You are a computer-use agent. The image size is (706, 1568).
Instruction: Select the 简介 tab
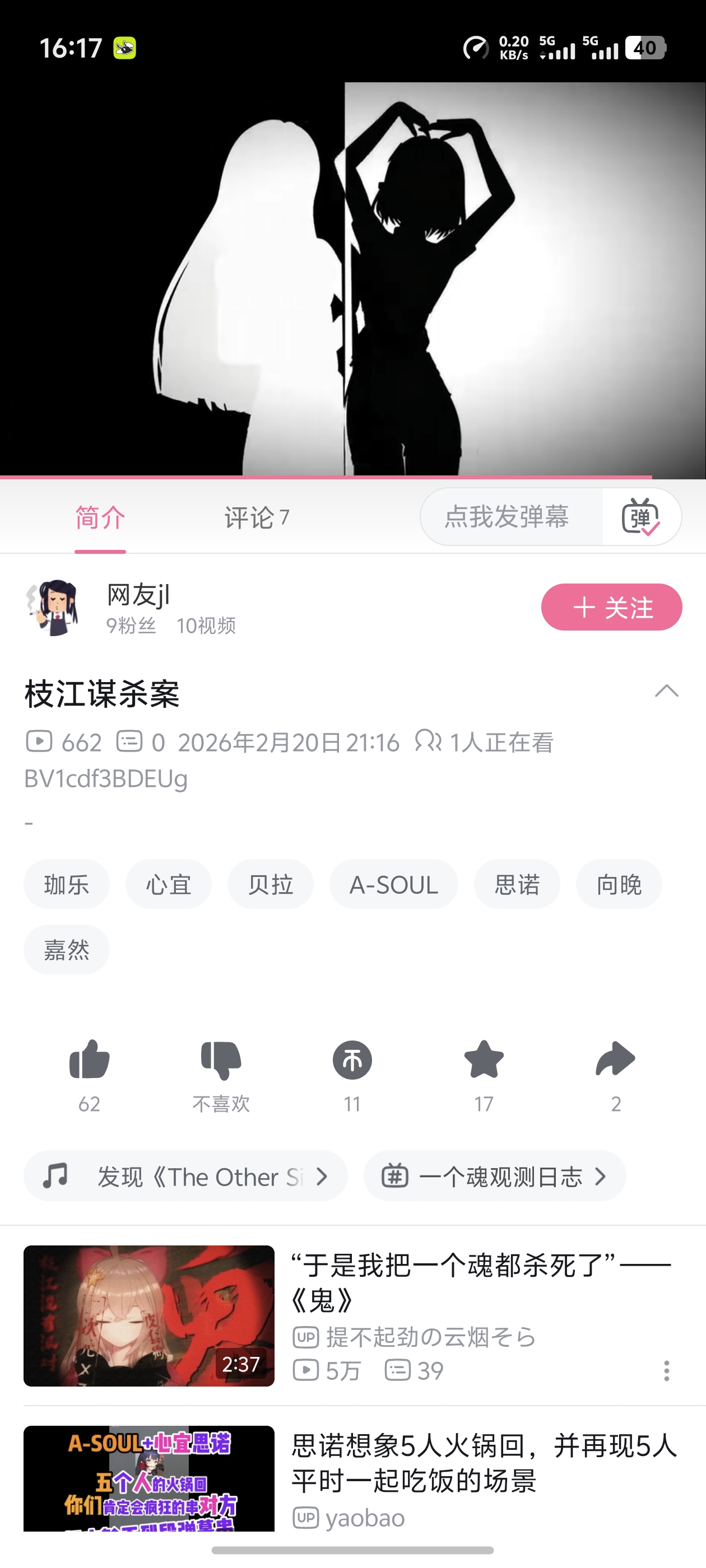[x=100, y=518]
